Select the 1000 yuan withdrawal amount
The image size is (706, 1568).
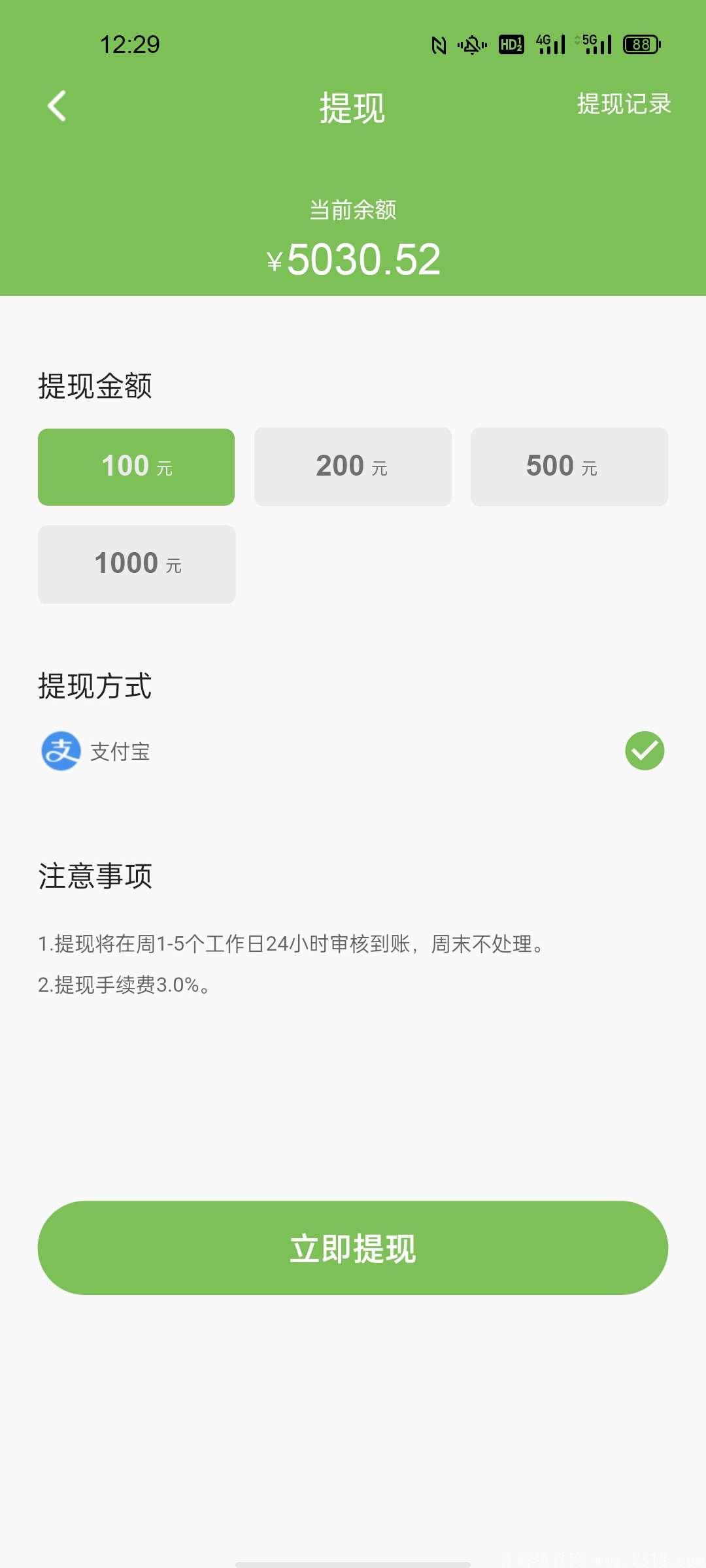(136, 564)
